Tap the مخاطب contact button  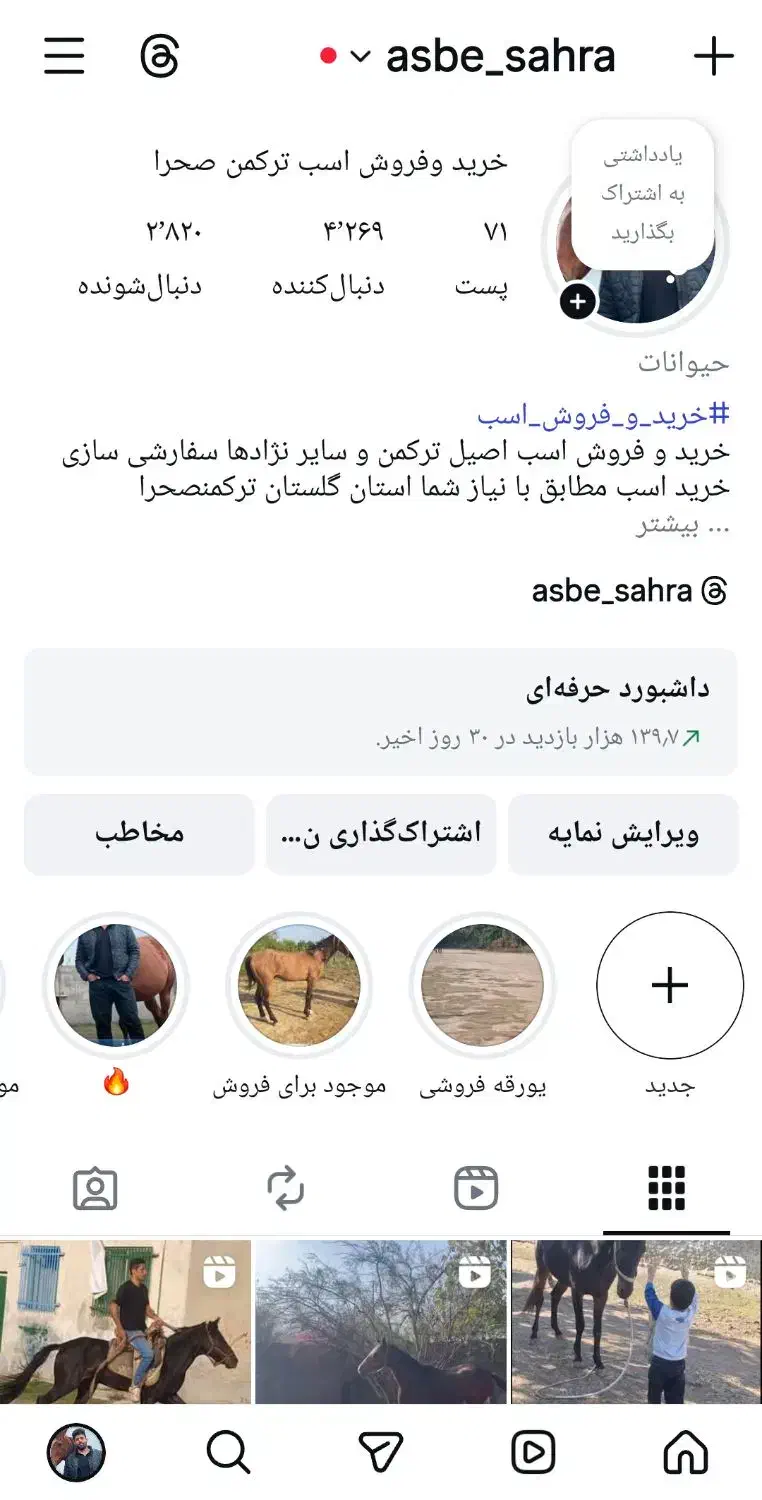pos(138,832)
